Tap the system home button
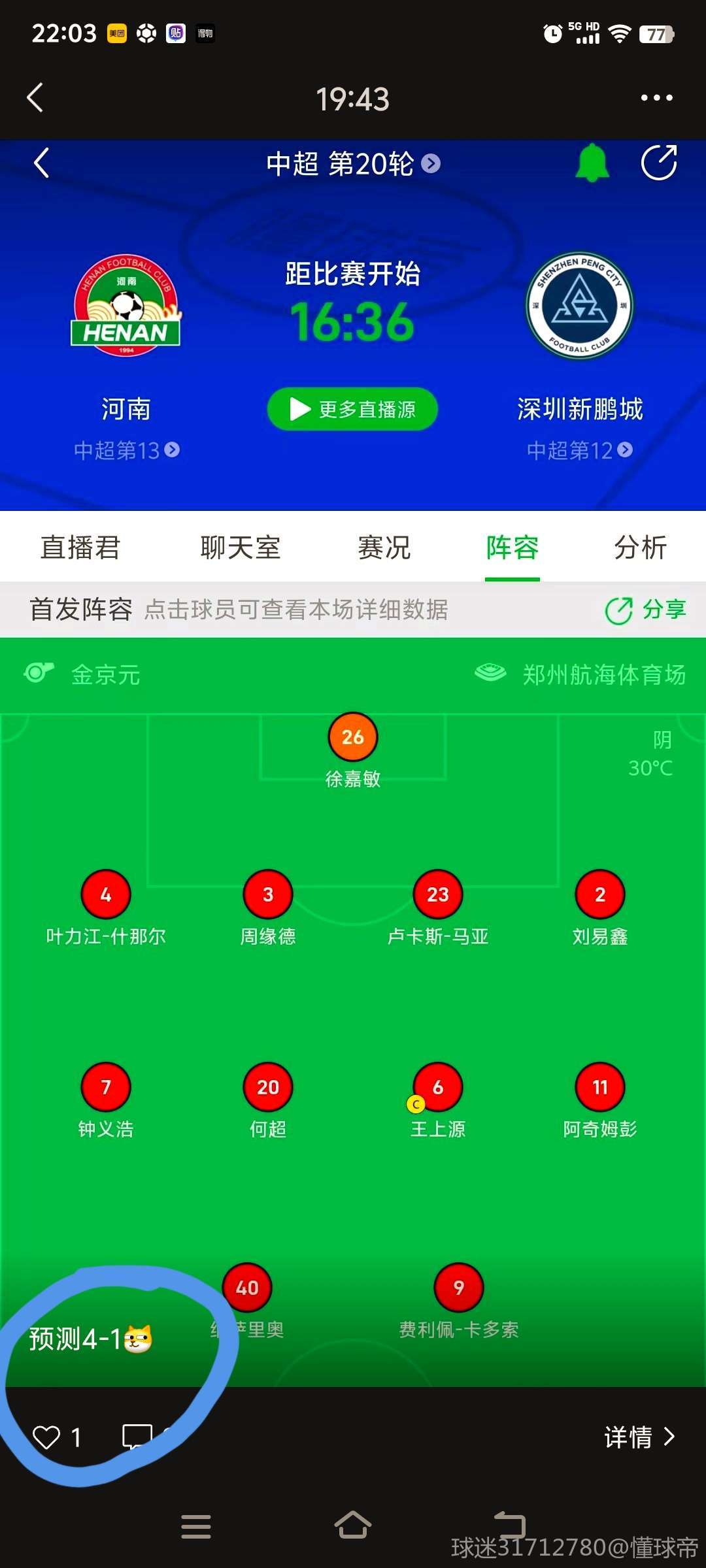The height and width of the screenshot is (1568, 706). (x=353, y=1526)
